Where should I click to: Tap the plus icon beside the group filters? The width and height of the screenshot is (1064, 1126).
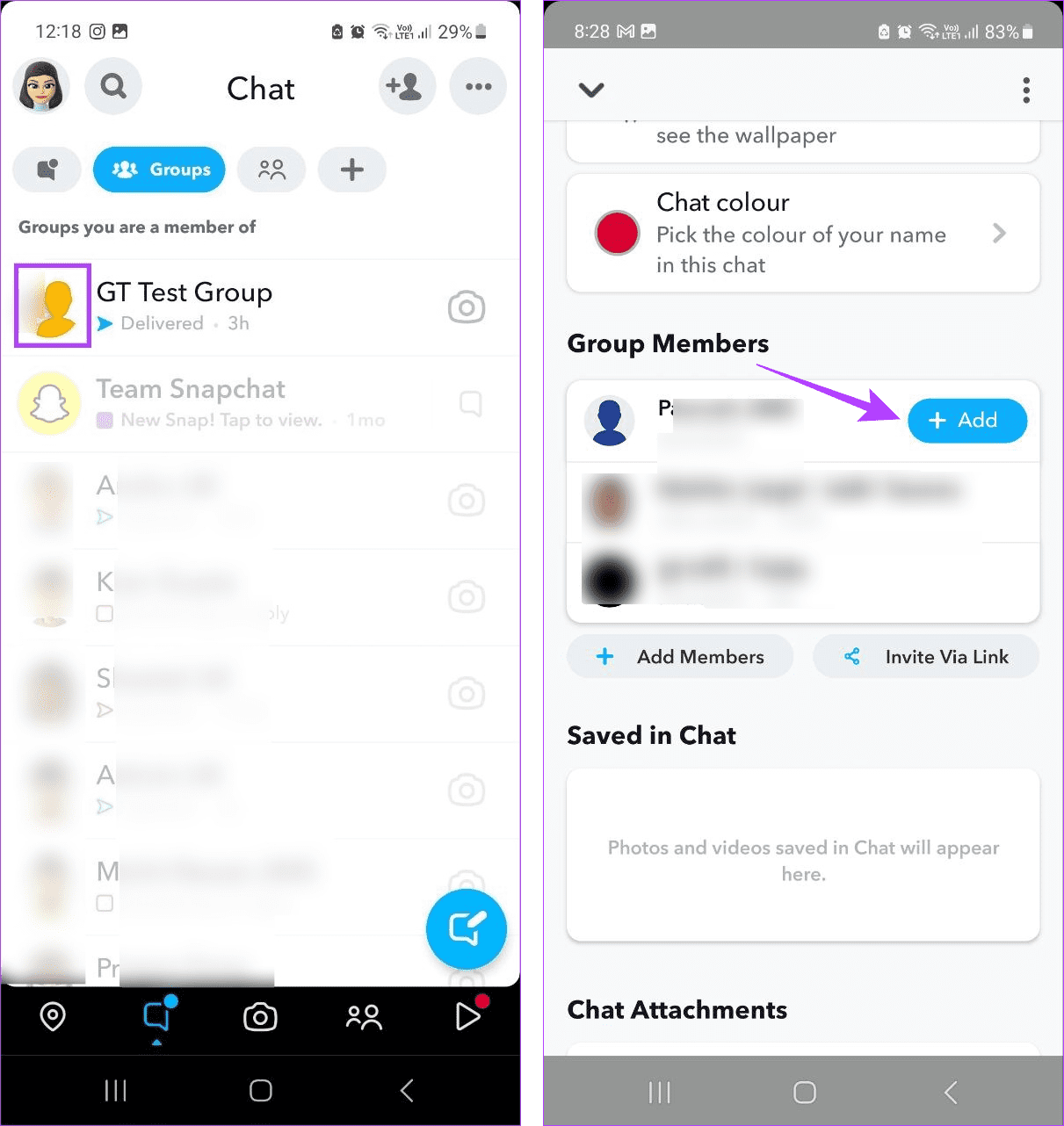click(351, 170)
